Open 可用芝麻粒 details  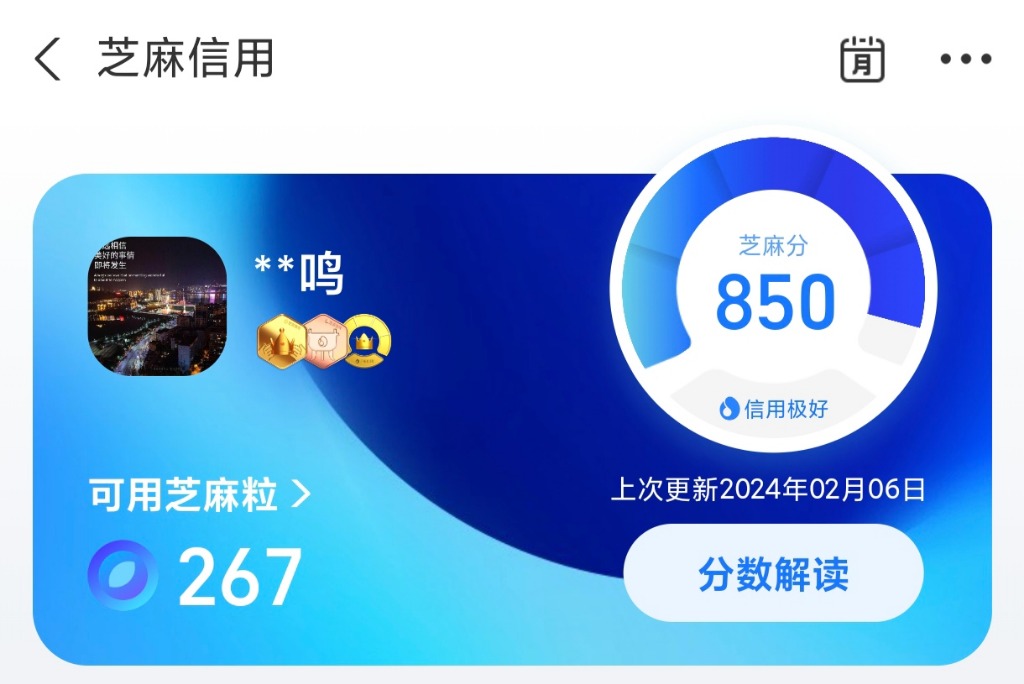tap(200, 494)
